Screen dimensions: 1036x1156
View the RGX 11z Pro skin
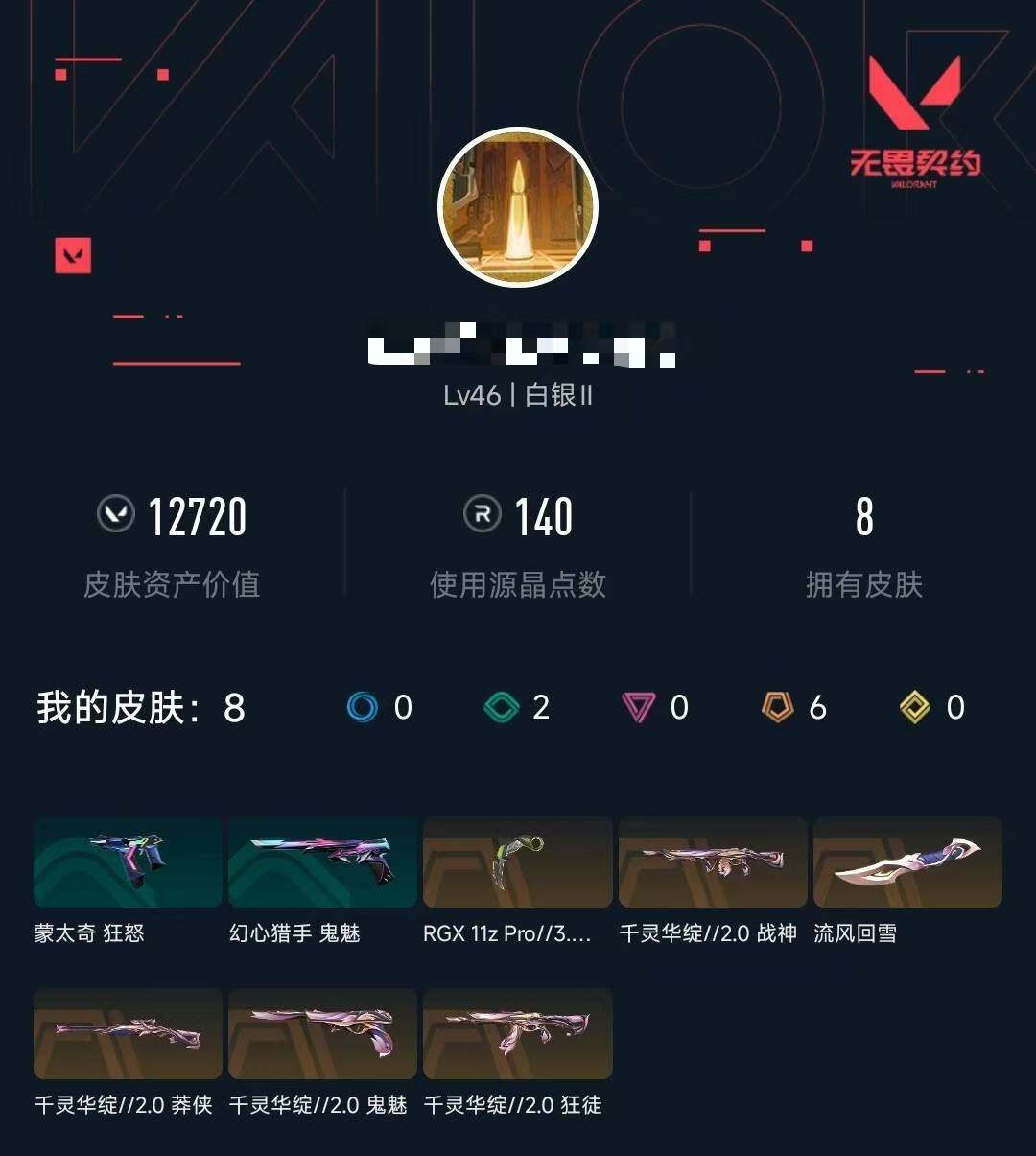[x=516, y=861]
